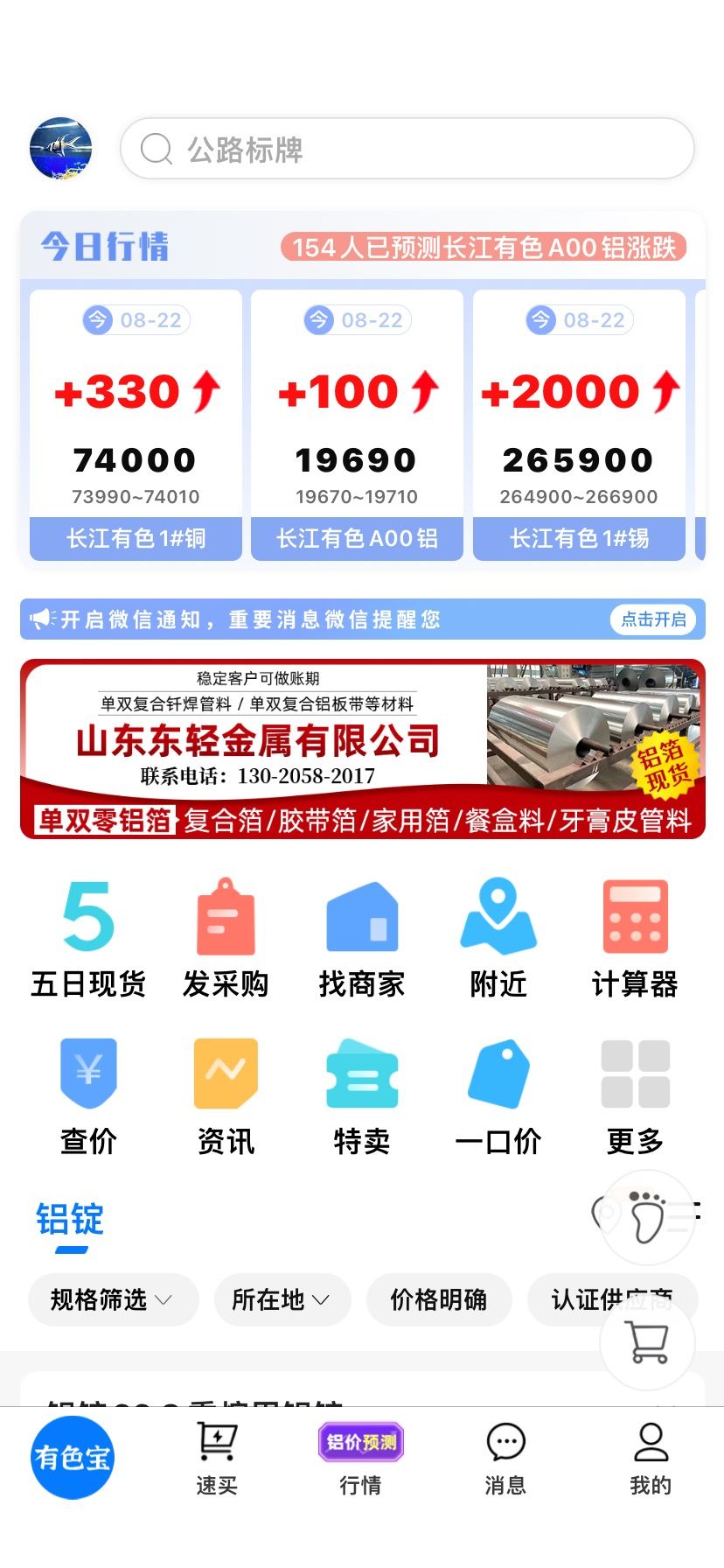This screenshot has height=1568, width=724.
Task: Tap the 公路标牌 search box
Action: pos(407,149)
